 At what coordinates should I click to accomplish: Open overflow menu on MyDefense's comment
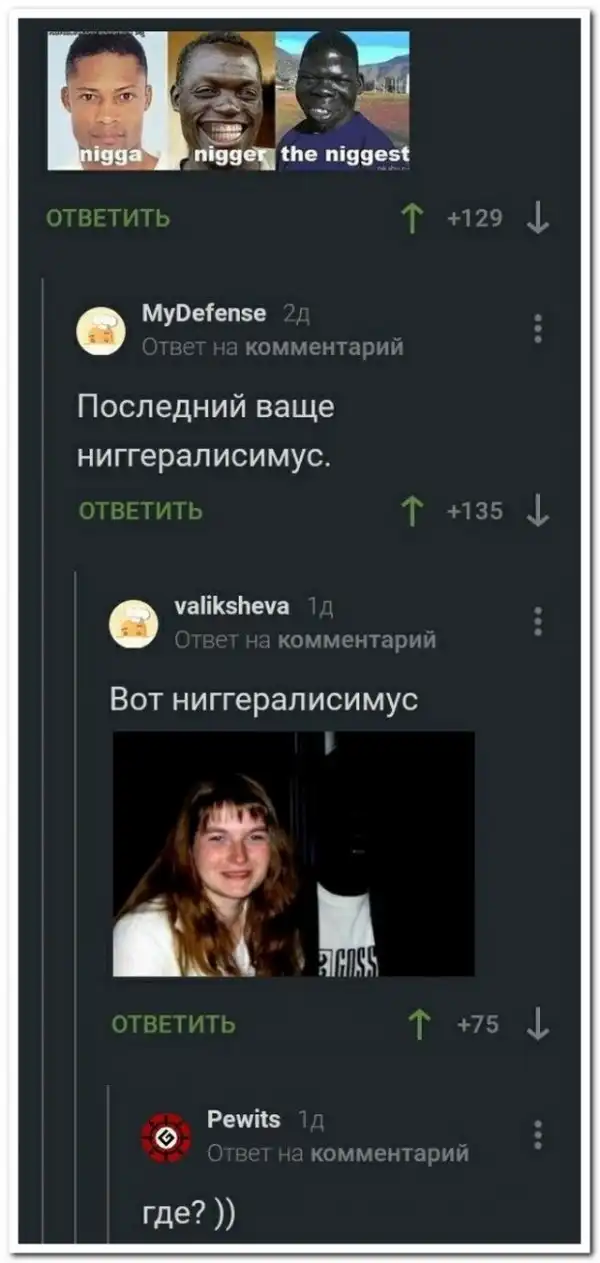(538, 329)
